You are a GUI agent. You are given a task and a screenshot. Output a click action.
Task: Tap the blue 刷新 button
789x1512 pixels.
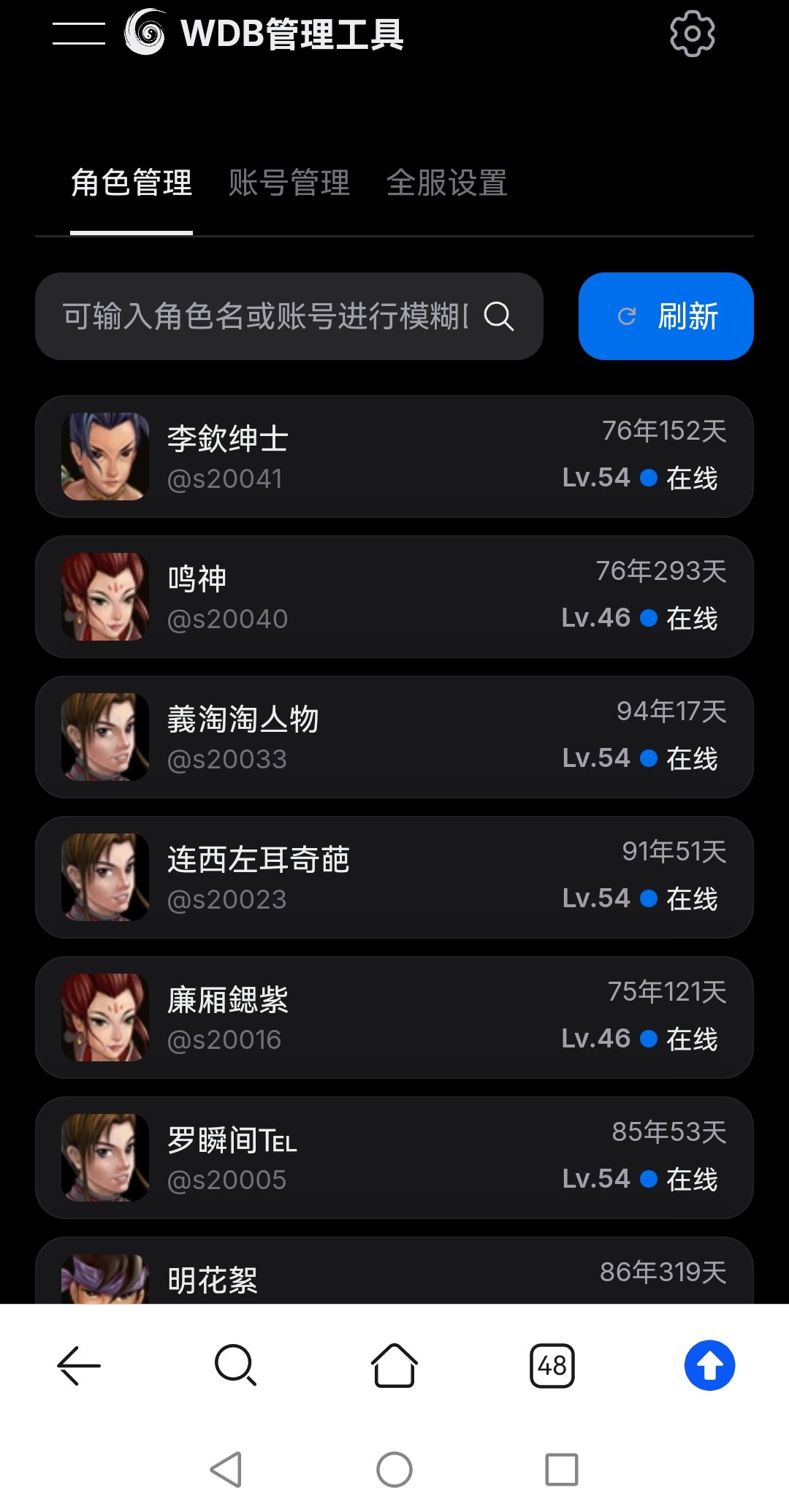tap(666, 316)
